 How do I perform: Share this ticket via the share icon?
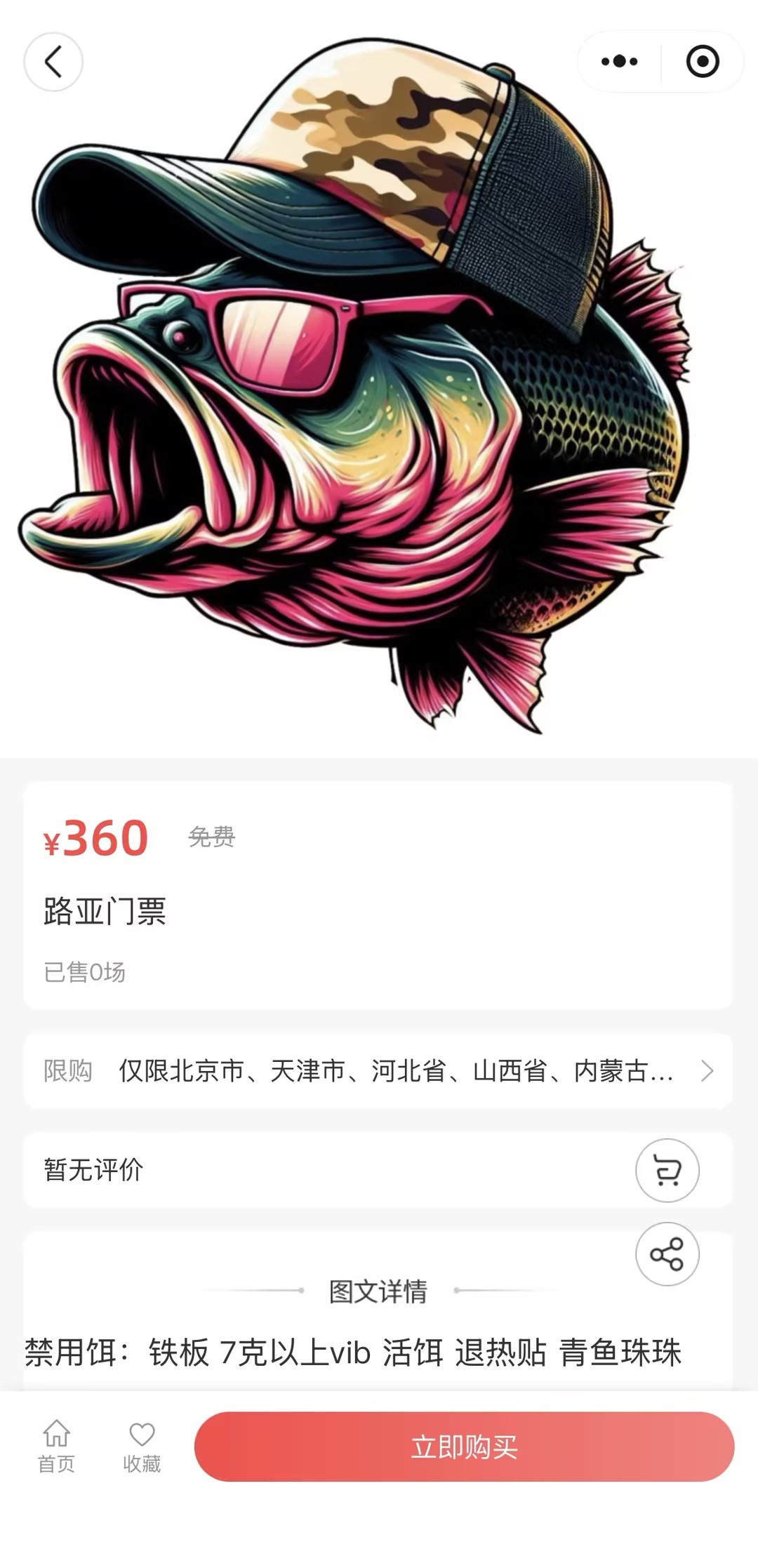(667, 1254)
